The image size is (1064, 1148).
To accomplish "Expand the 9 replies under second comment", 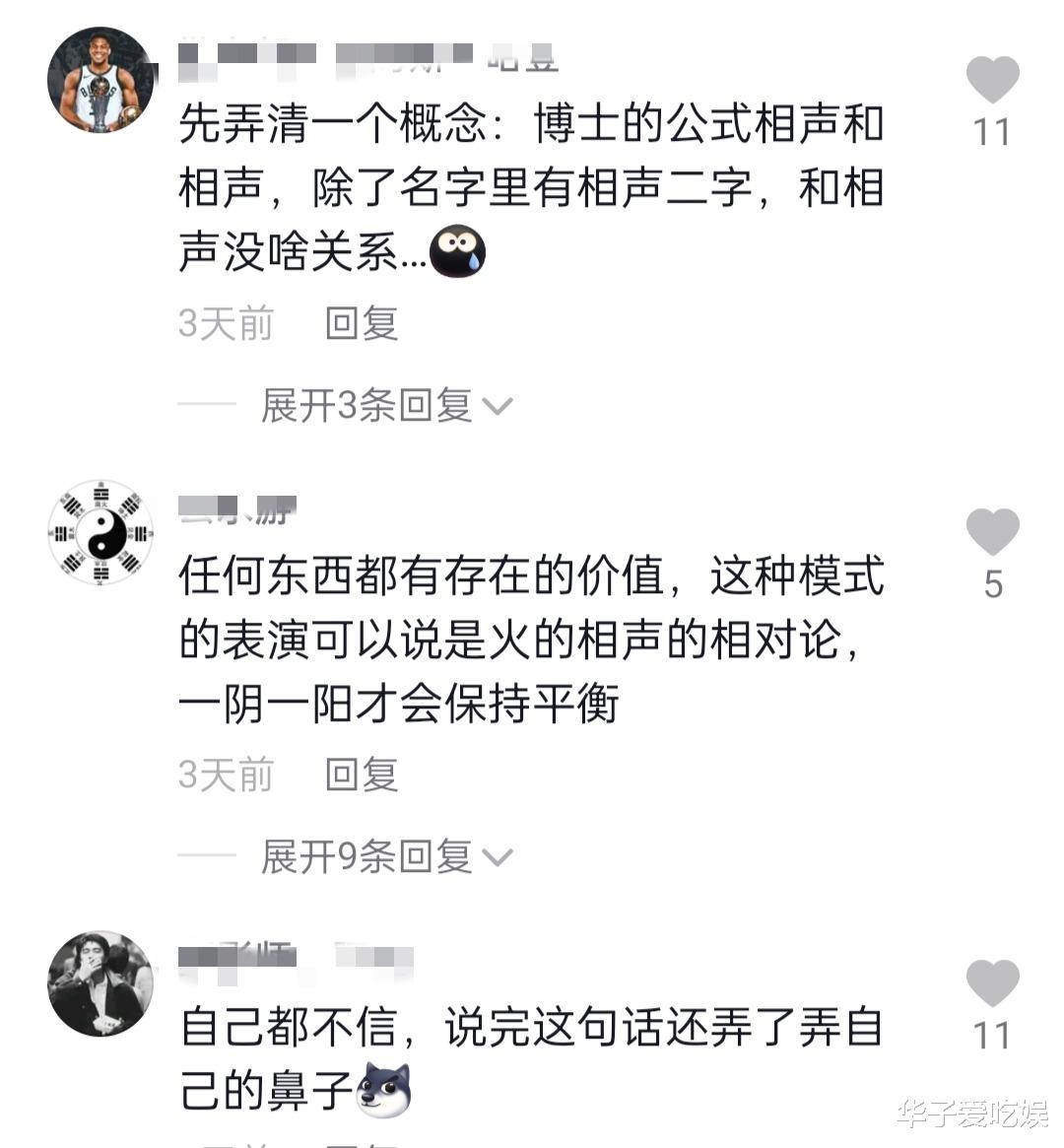I will [365, 855].
